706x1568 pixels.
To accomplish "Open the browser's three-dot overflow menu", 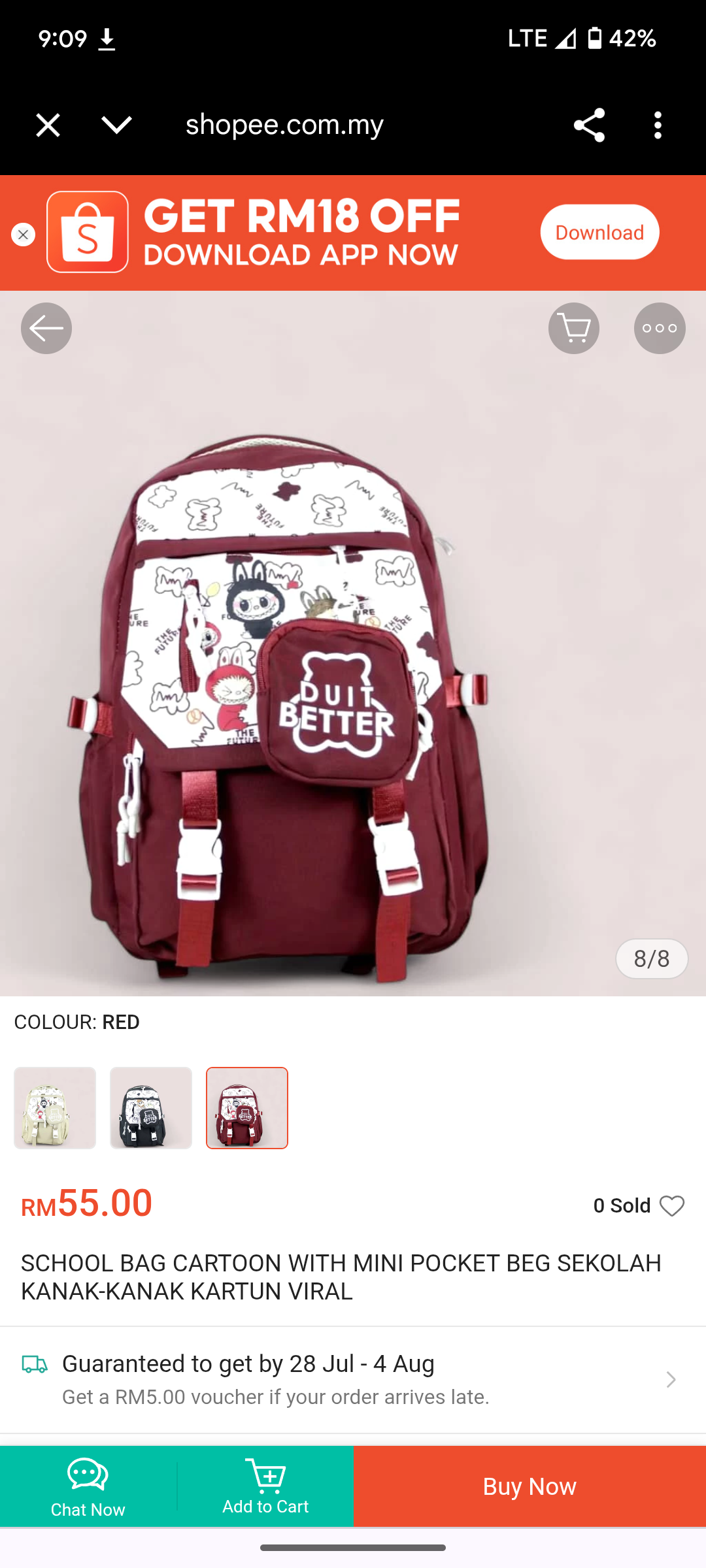I will [658, 125].
